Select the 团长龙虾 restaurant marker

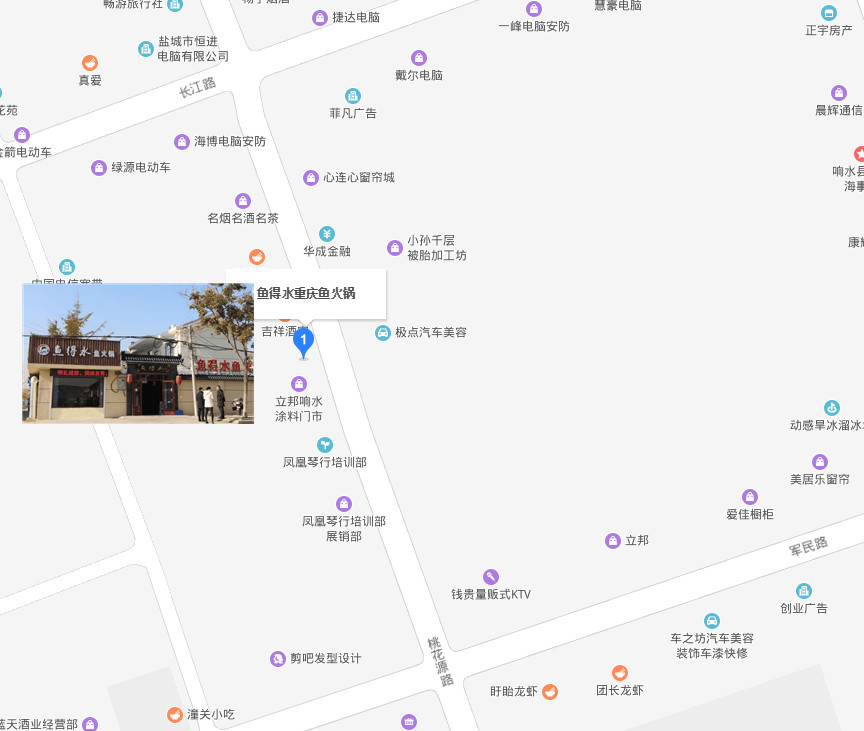click(620, 673)
